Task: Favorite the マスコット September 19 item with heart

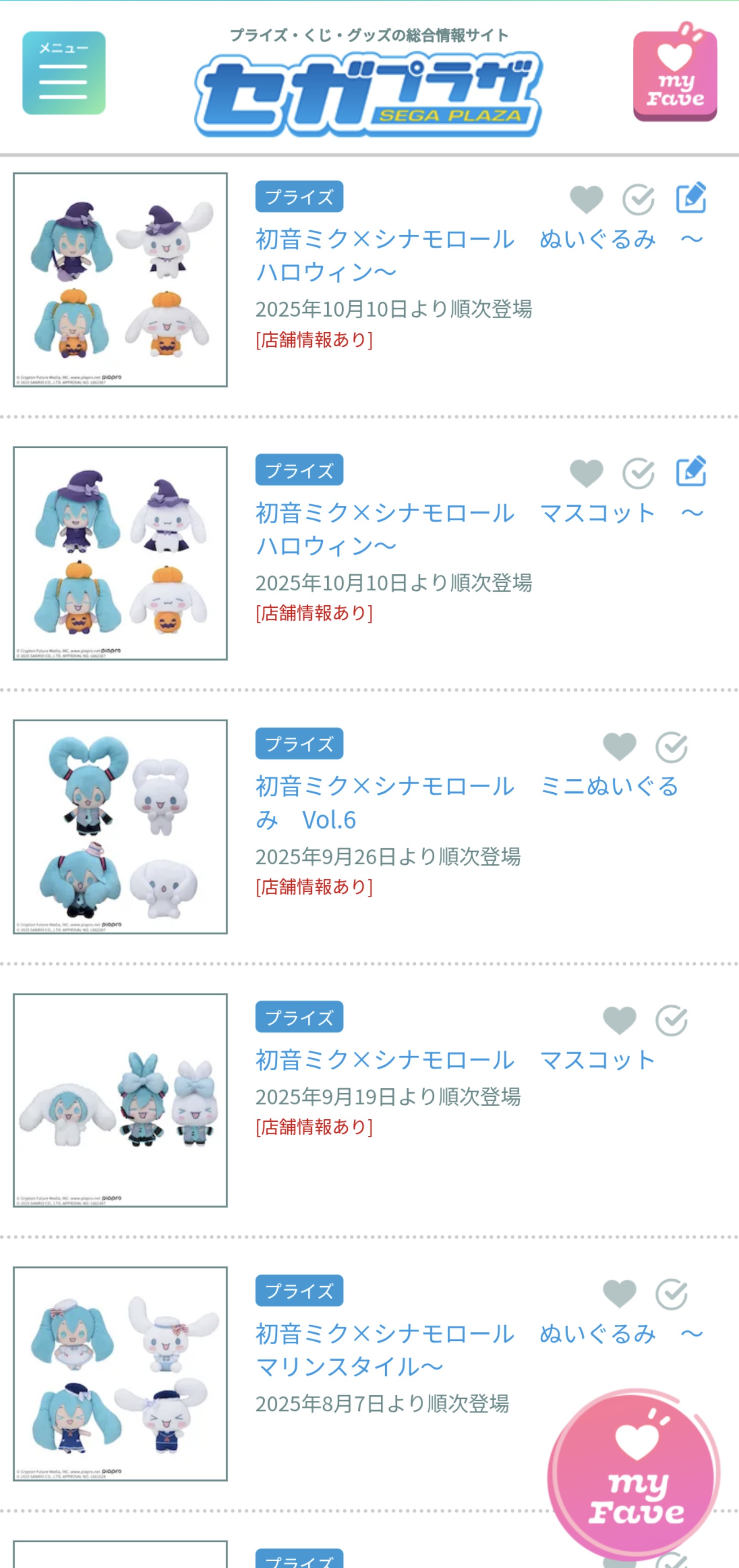Action: [x=619, y=1020]
